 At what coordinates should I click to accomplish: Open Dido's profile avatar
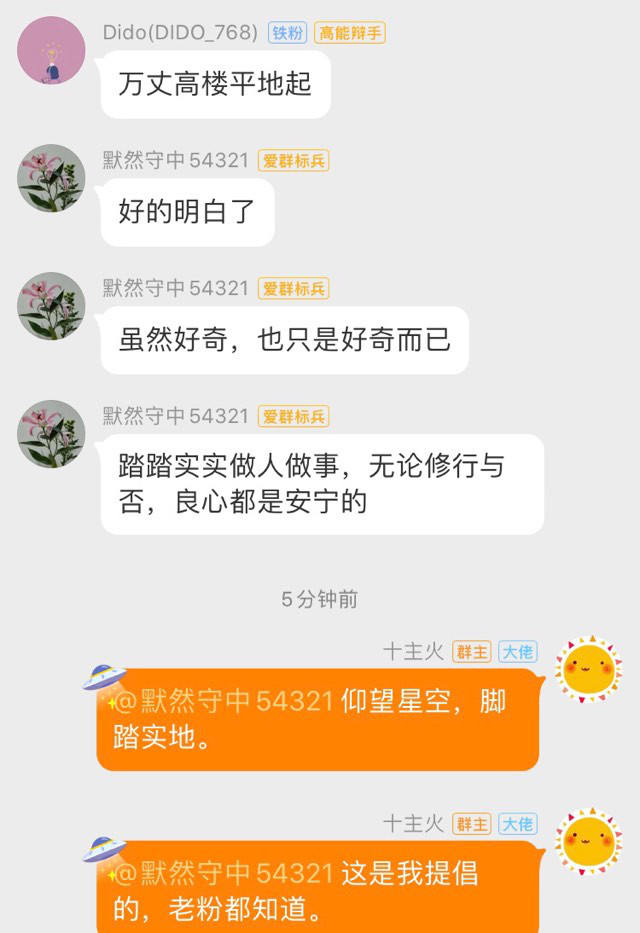tap(51, 50)
